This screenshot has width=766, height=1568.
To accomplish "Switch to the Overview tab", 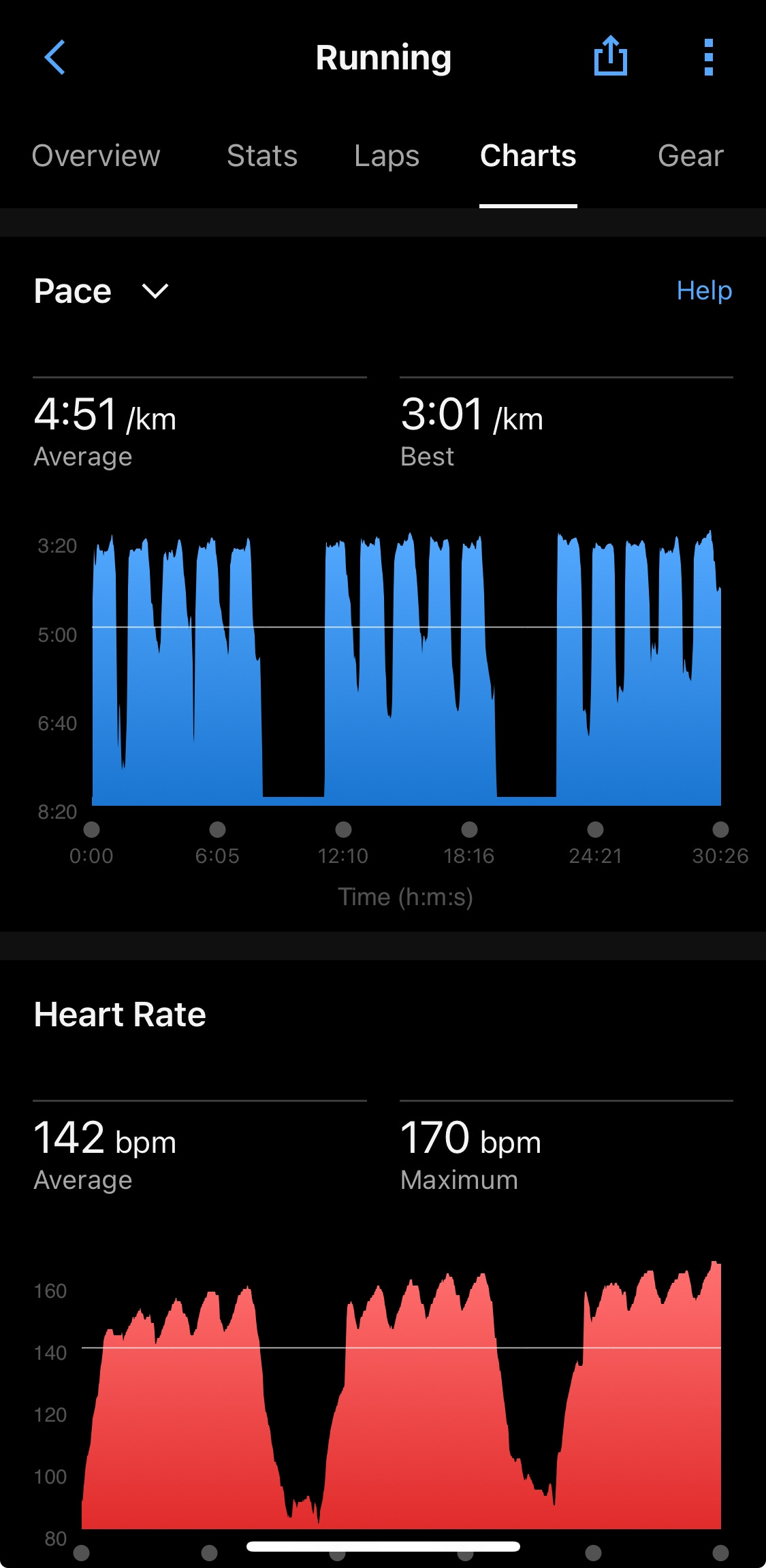I will (96, 156).
